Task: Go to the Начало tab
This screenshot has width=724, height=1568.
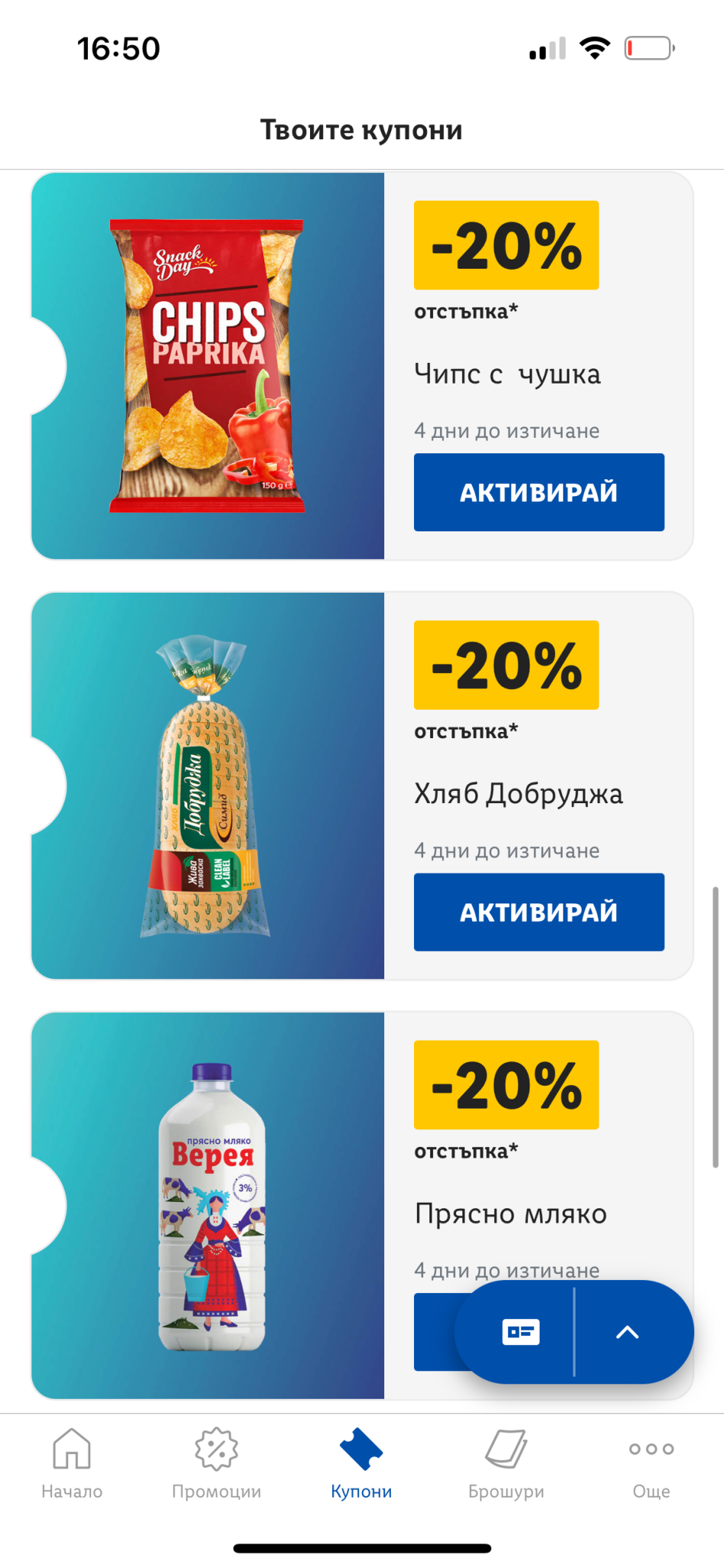Action: [72, 1464]
